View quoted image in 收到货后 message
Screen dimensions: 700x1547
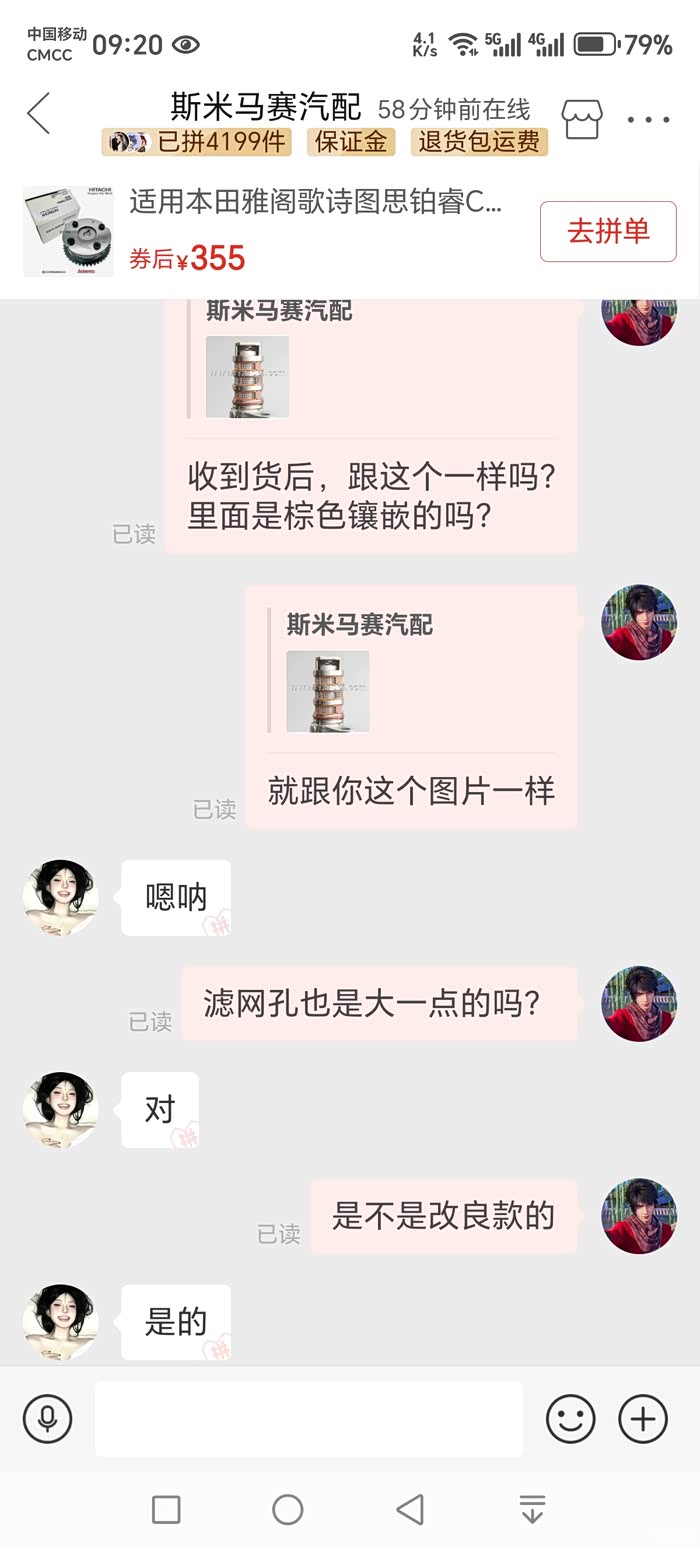pos(247,376)
